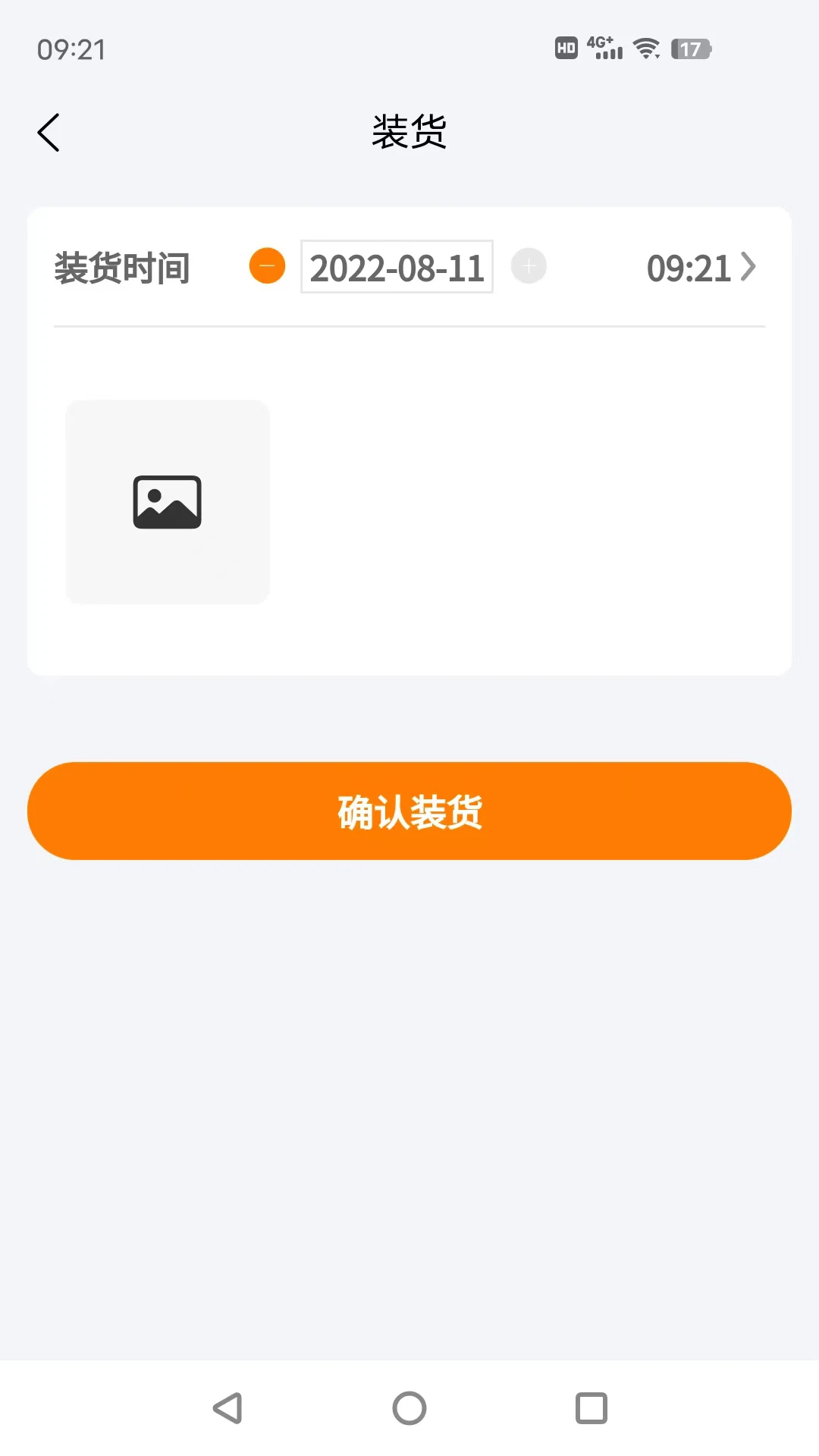The image size is (819, 1456).
Task: Tap the 2022-08-11 date field
Action: coord(397,267)
